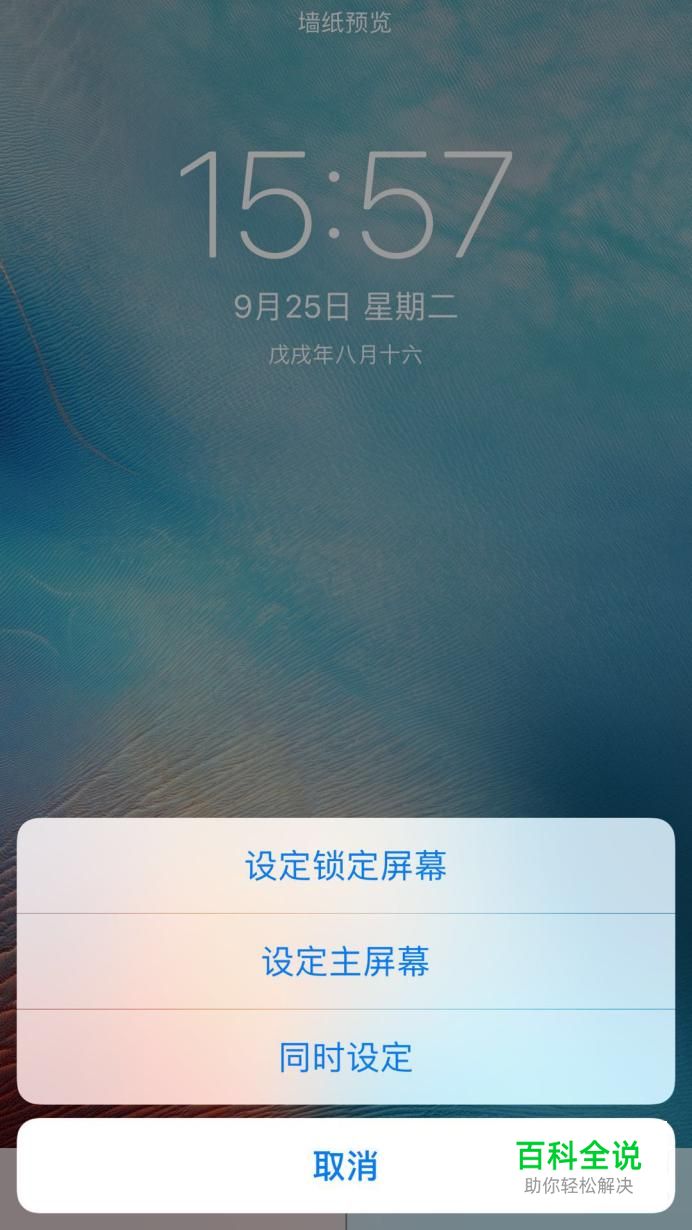This screenshot has height=1230, width=692.
Task: Select 设定主屏幕 to set home screen
Action: pos(346,962)
